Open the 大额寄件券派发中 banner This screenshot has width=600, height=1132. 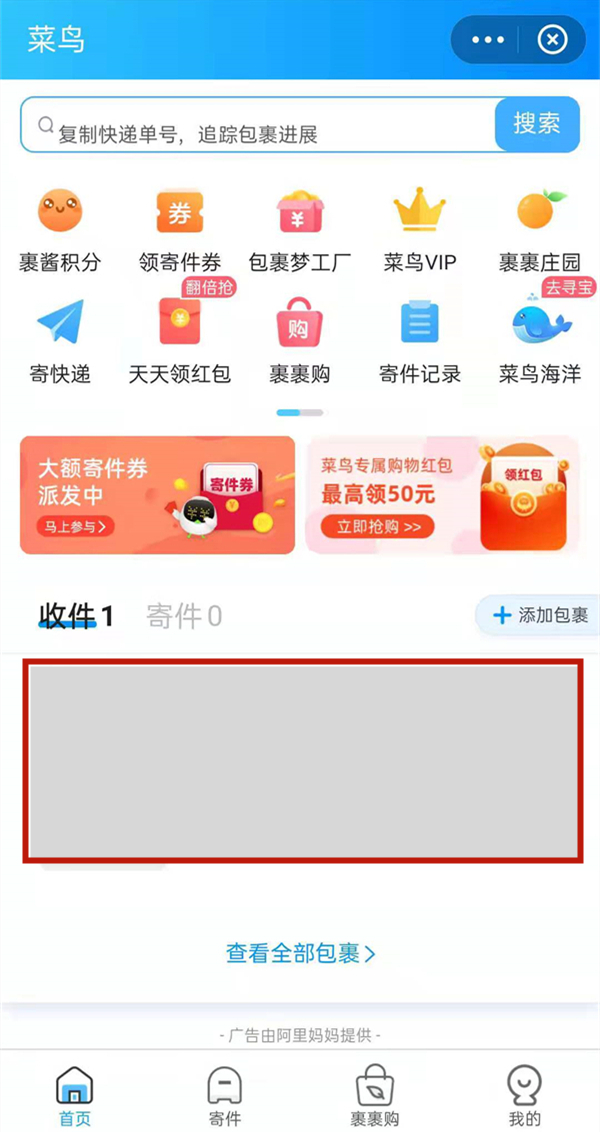coord(158,495)
